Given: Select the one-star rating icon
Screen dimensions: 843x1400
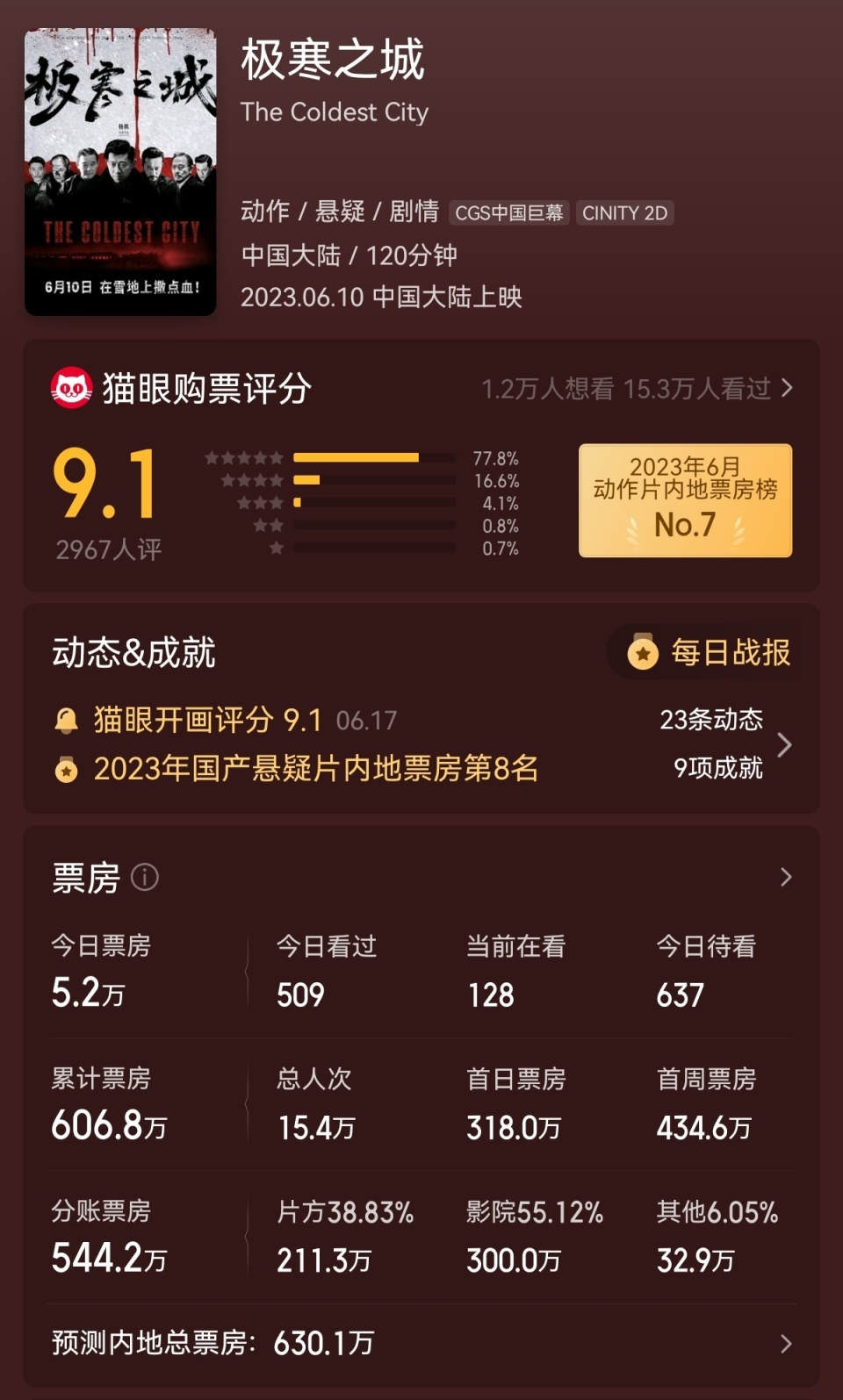Looking at the screenshot, I should click(x=275, y=546).
